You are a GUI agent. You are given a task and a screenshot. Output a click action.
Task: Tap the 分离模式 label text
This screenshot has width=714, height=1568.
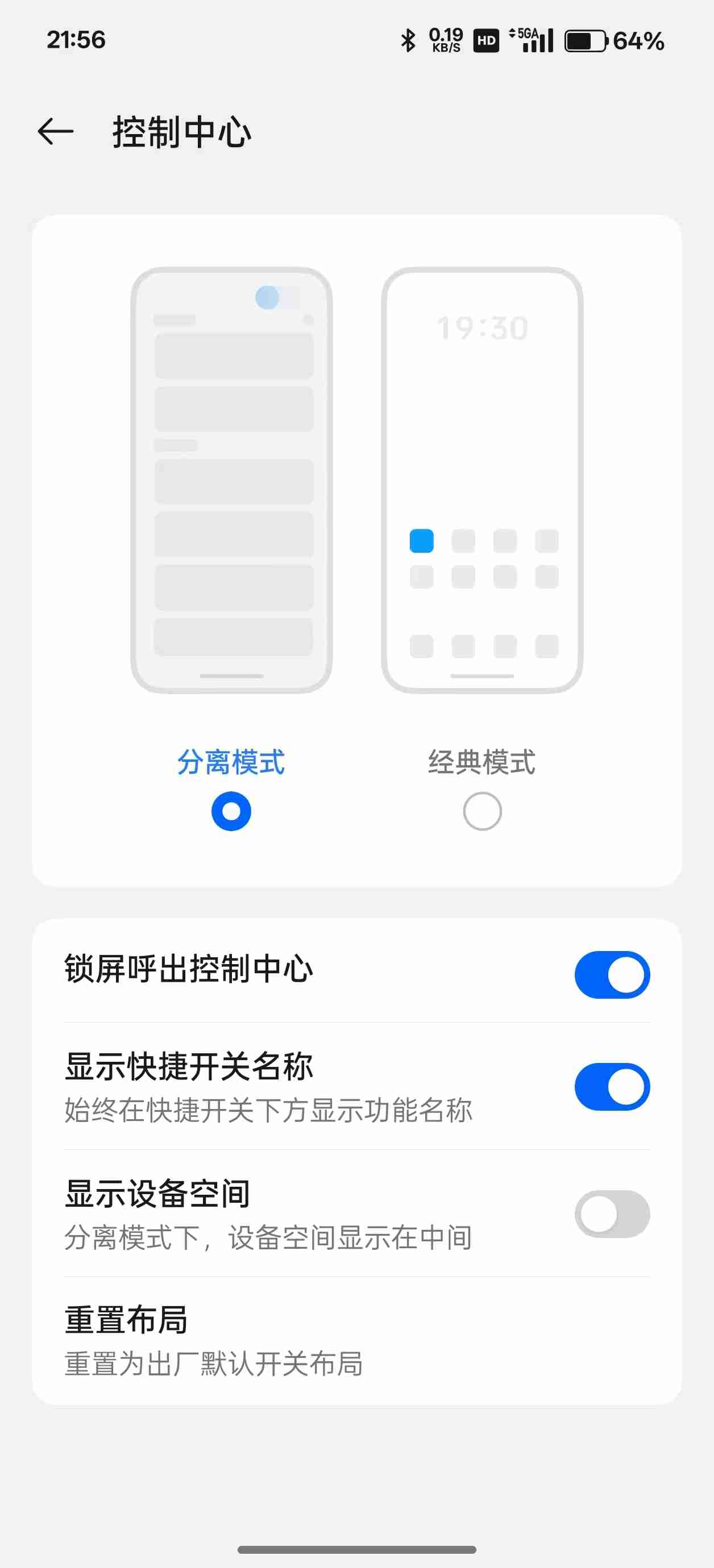point(230,762)
